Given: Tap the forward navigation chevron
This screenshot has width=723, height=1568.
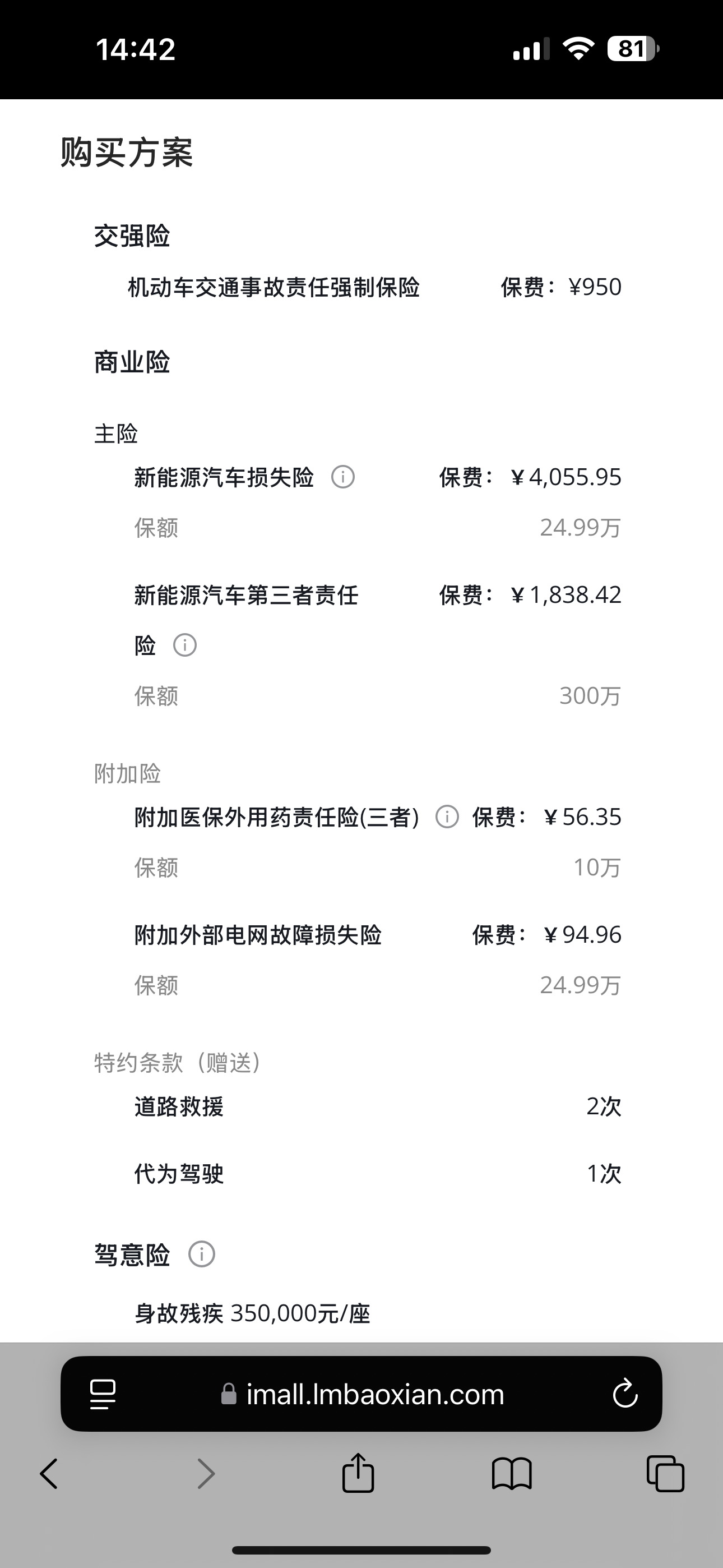Looking at the screenshot, I should [206, 1473].
